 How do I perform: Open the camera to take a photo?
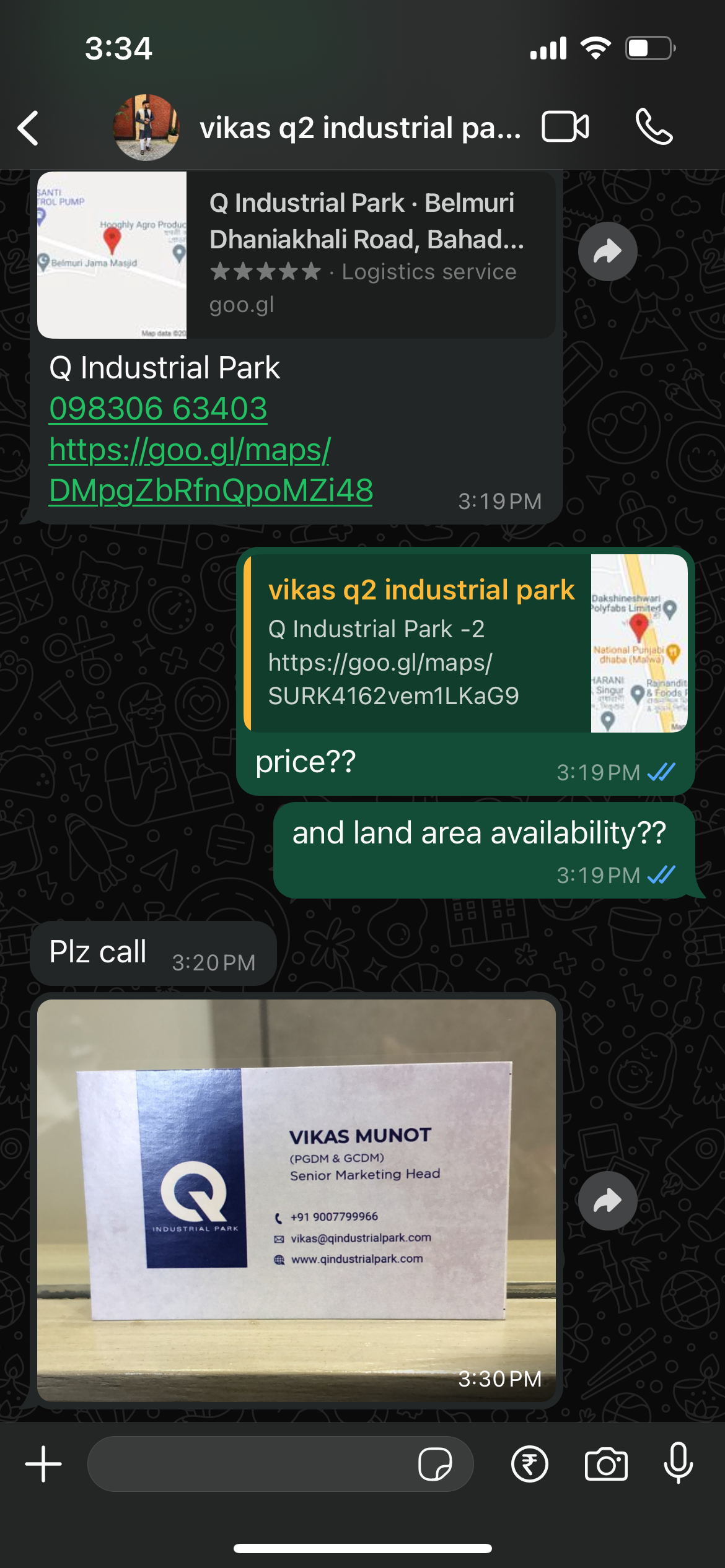click(606, 1464)
